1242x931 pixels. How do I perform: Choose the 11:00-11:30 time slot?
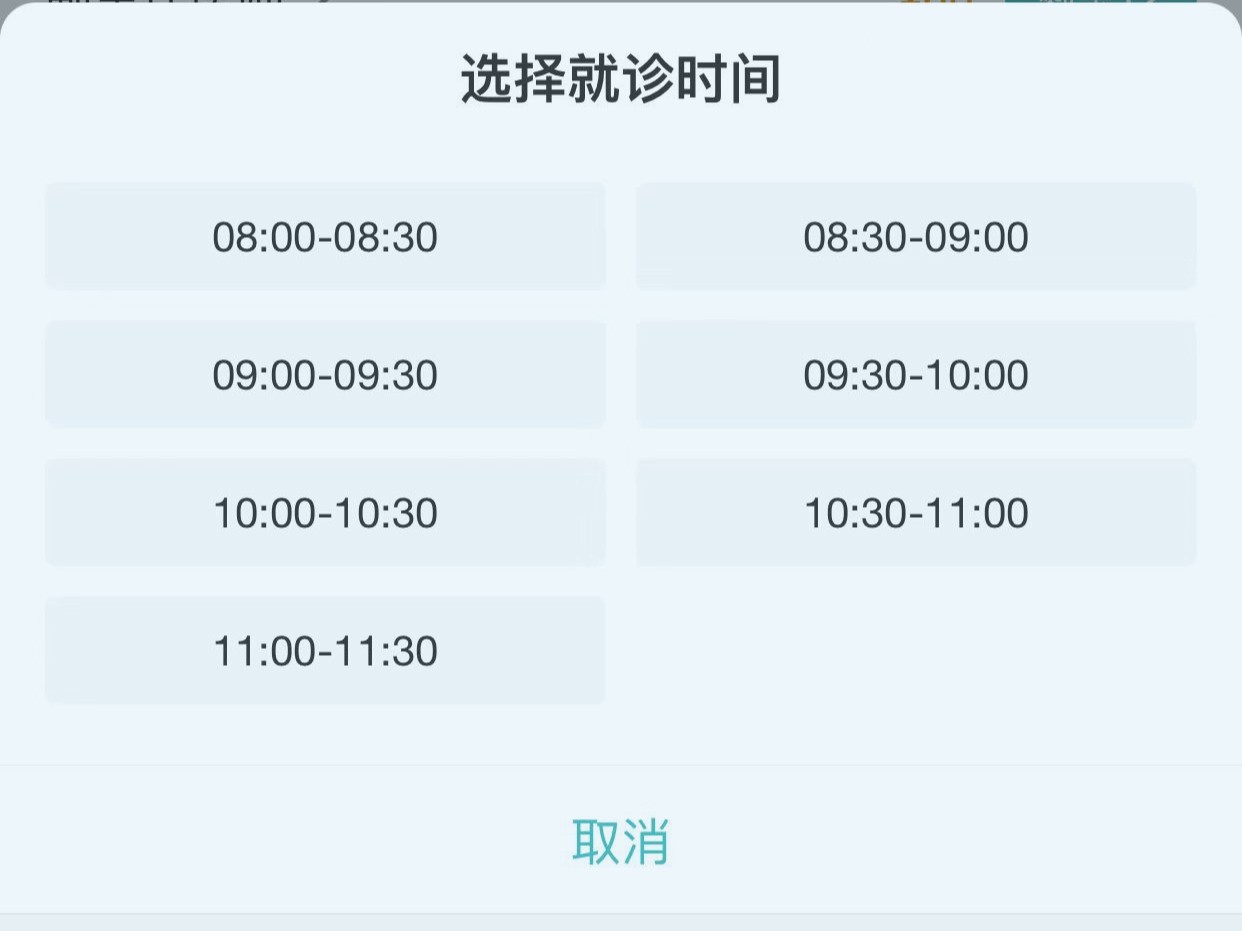click(325, 651)
